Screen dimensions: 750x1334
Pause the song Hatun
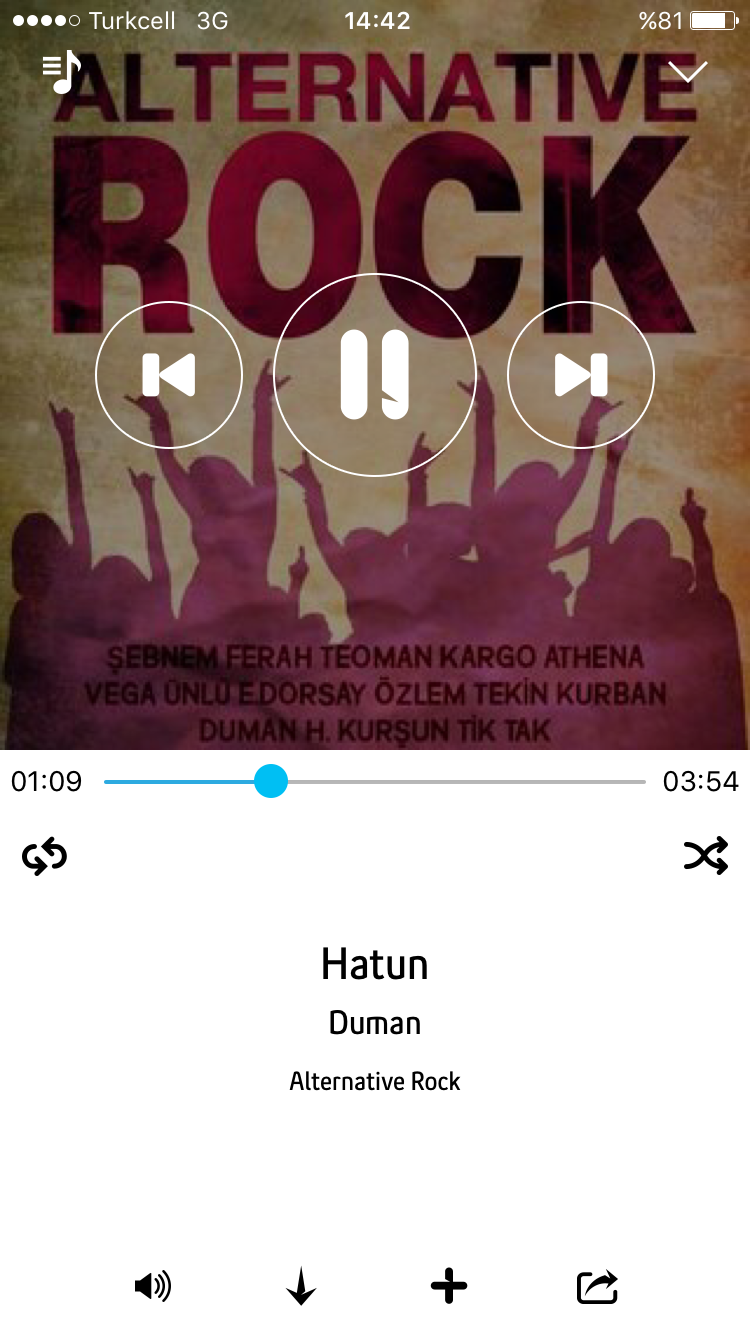tap(374, 375)
